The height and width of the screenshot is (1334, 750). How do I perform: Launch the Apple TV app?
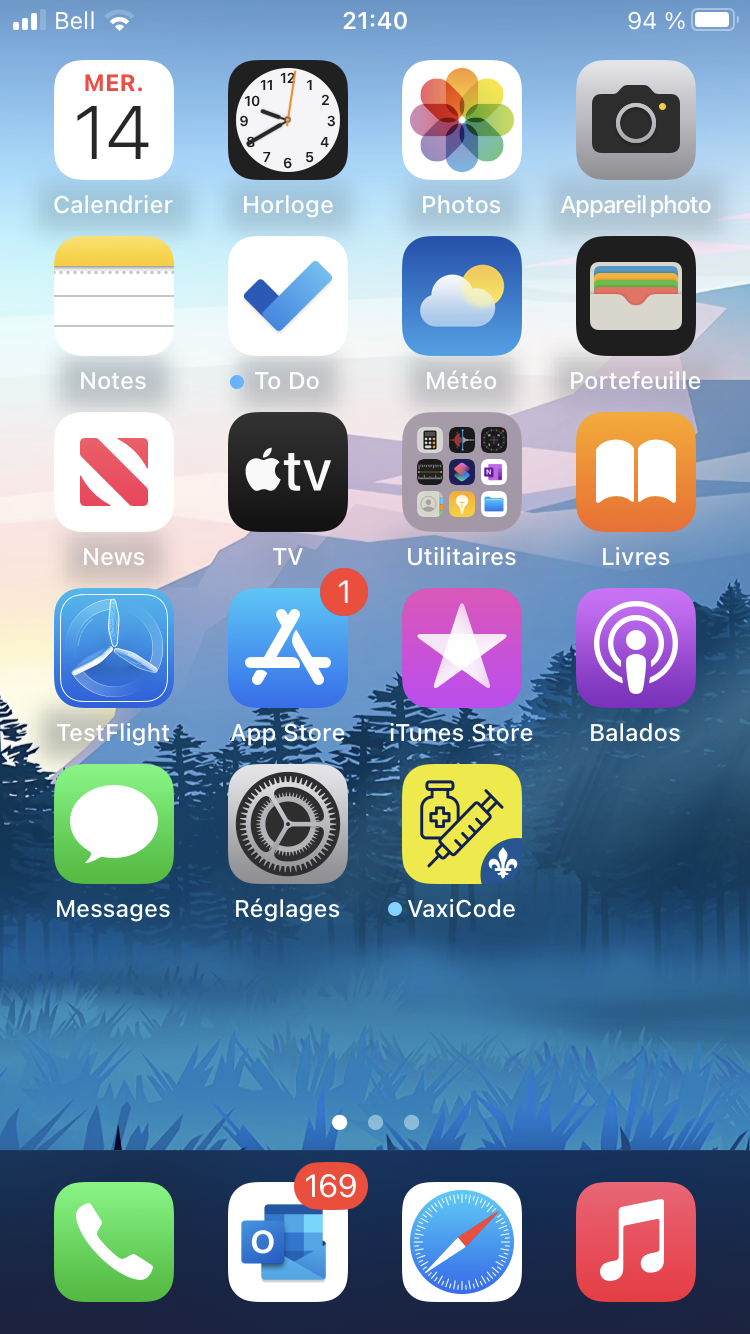coord(288,472)
